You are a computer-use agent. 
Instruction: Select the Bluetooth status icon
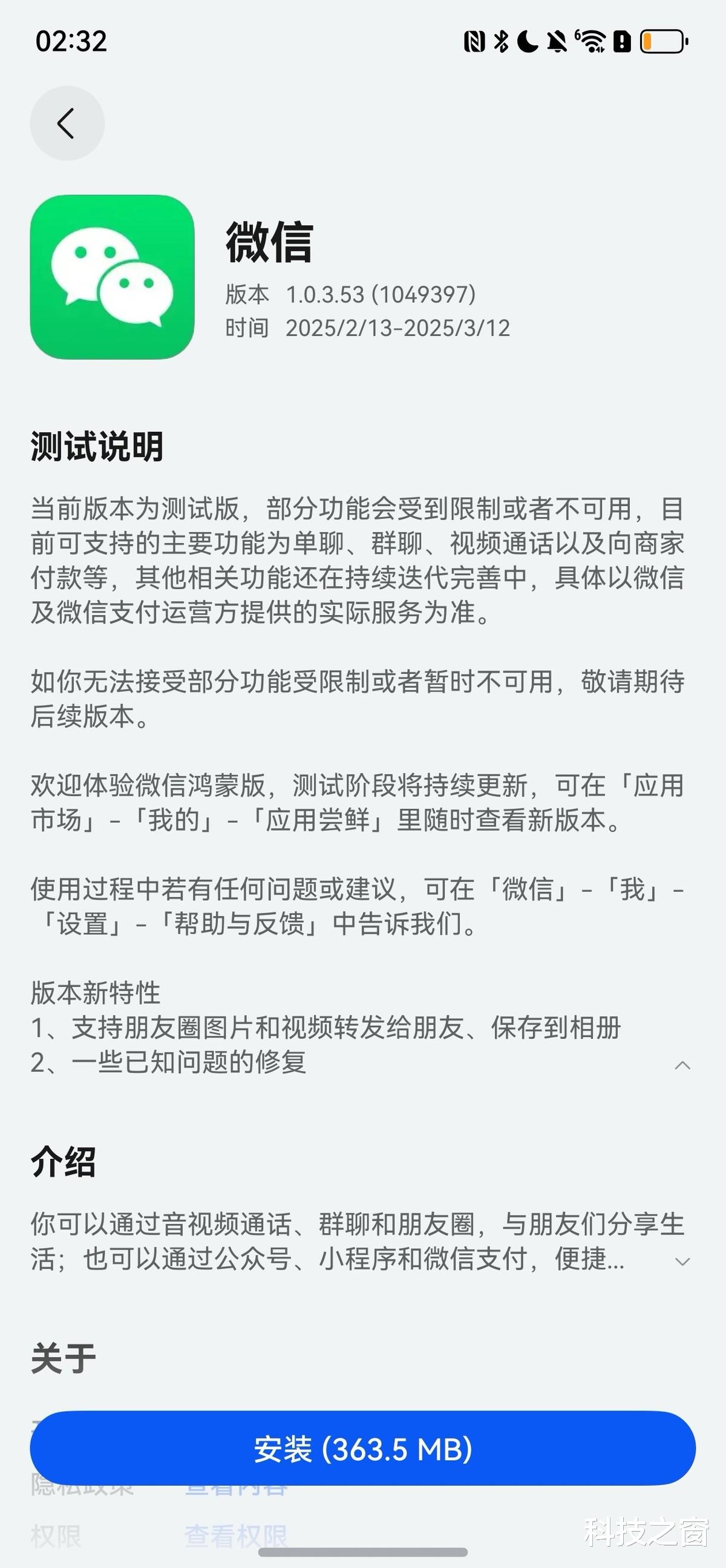coord(501,40)
